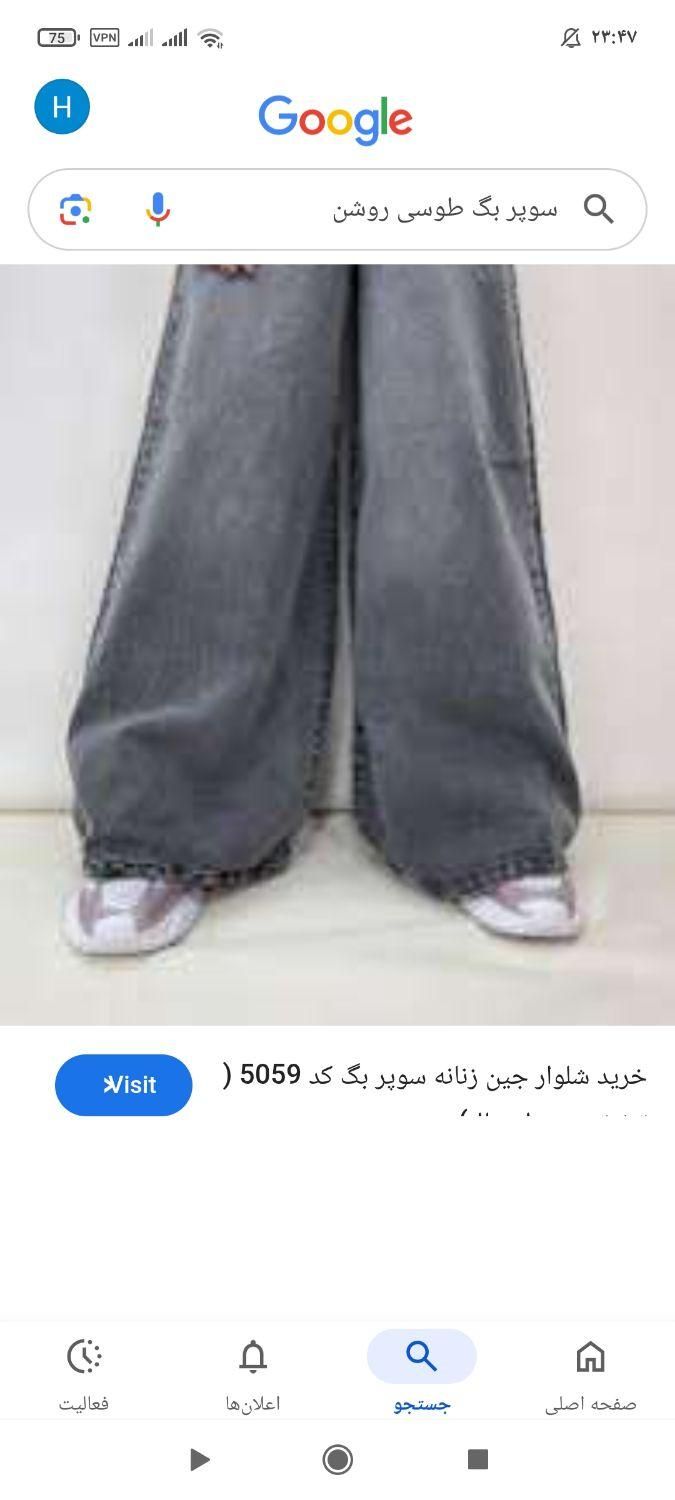
Task: Switch to the صفحه اصلی tab
Action: pos(590,1372)
